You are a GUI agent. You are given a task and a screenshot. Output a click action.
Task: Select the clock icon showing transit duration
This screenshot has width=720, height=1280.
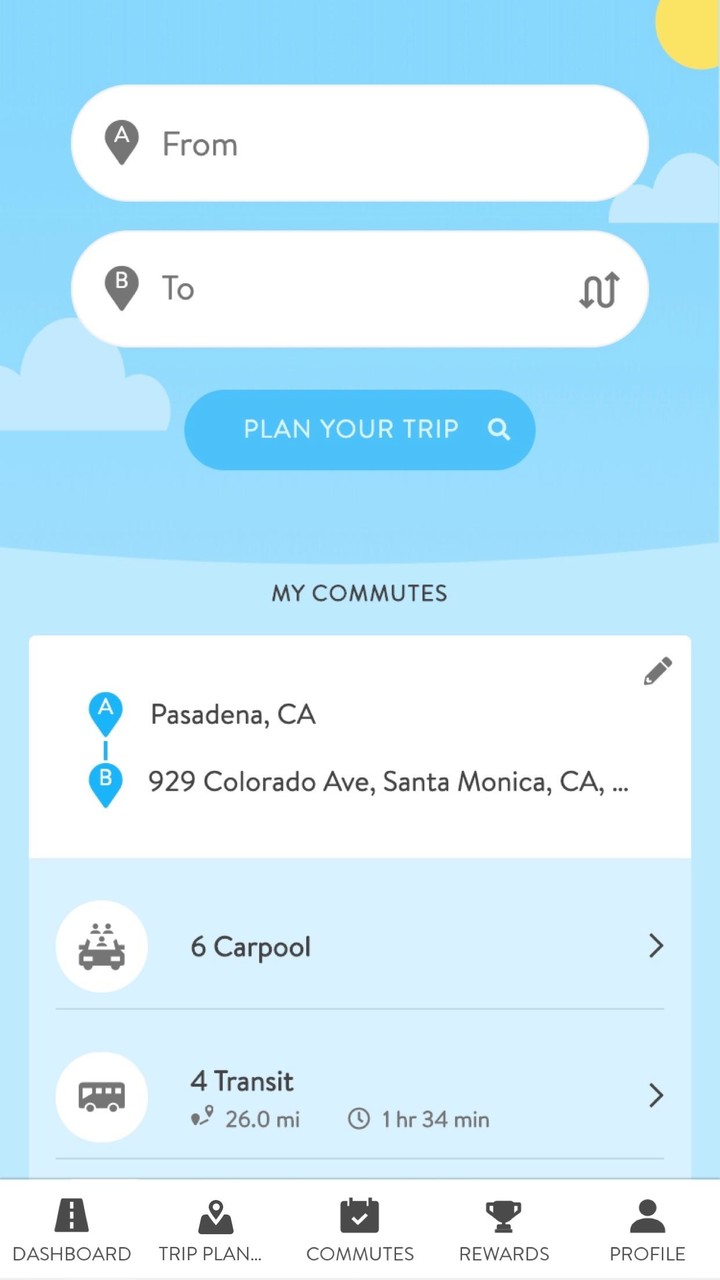(360, 1119)
